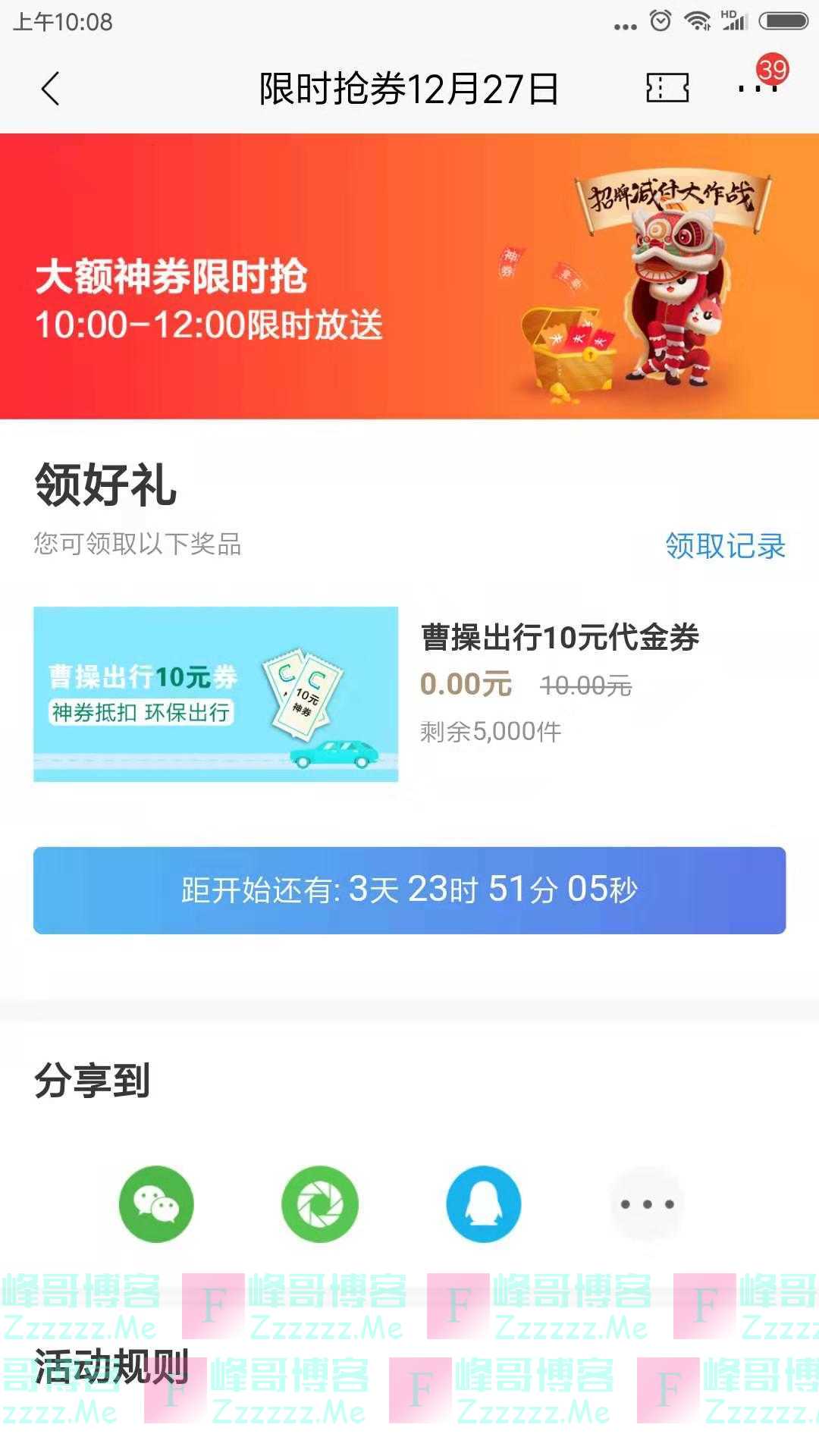819x1456 pixels.
Task: Open the coupon ticket icon
Action: click(x=667, y=88)
